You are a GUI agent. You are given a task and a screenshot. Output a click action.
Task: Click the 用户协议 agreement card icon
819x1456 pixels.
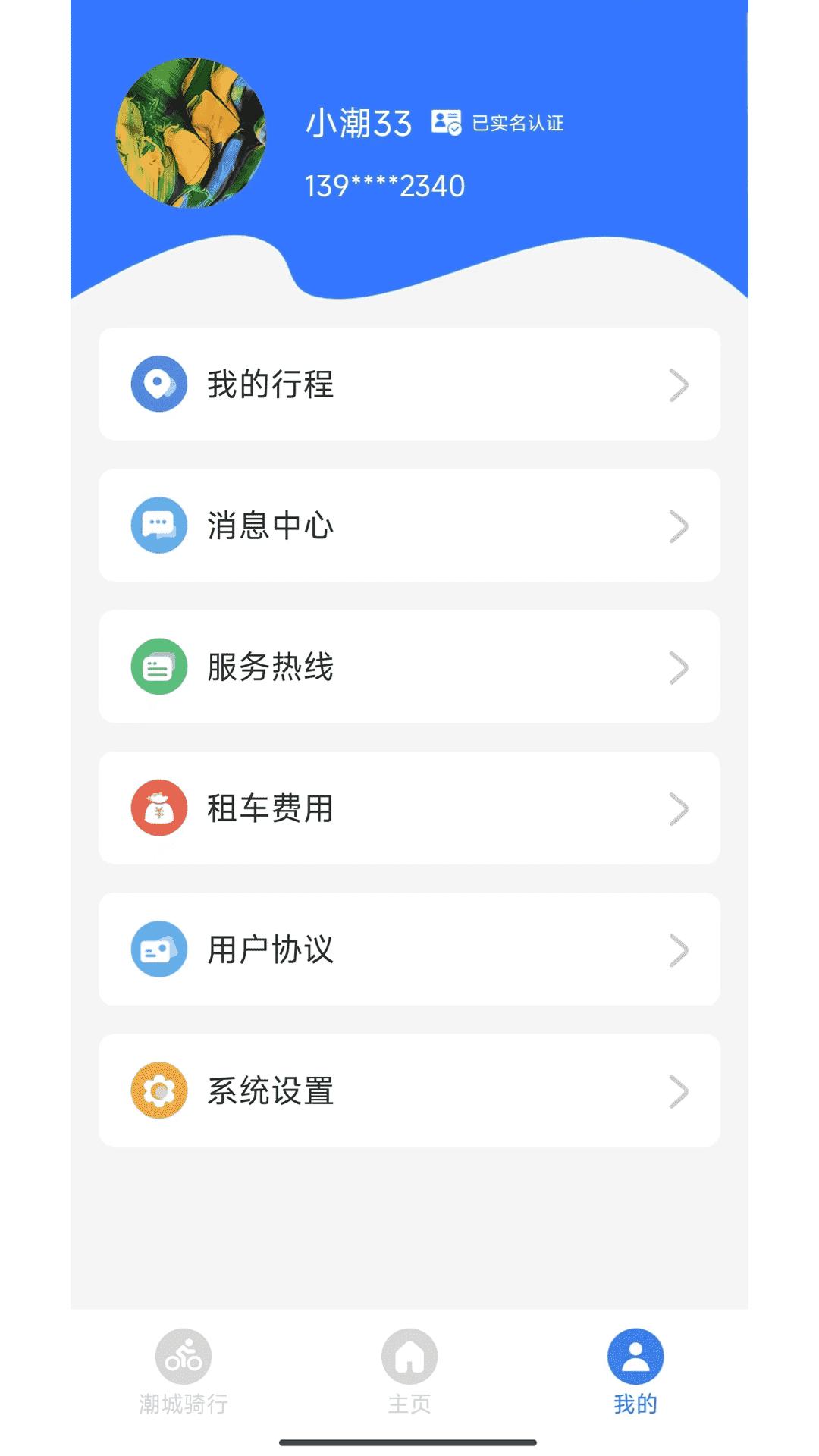pos(158,949)
